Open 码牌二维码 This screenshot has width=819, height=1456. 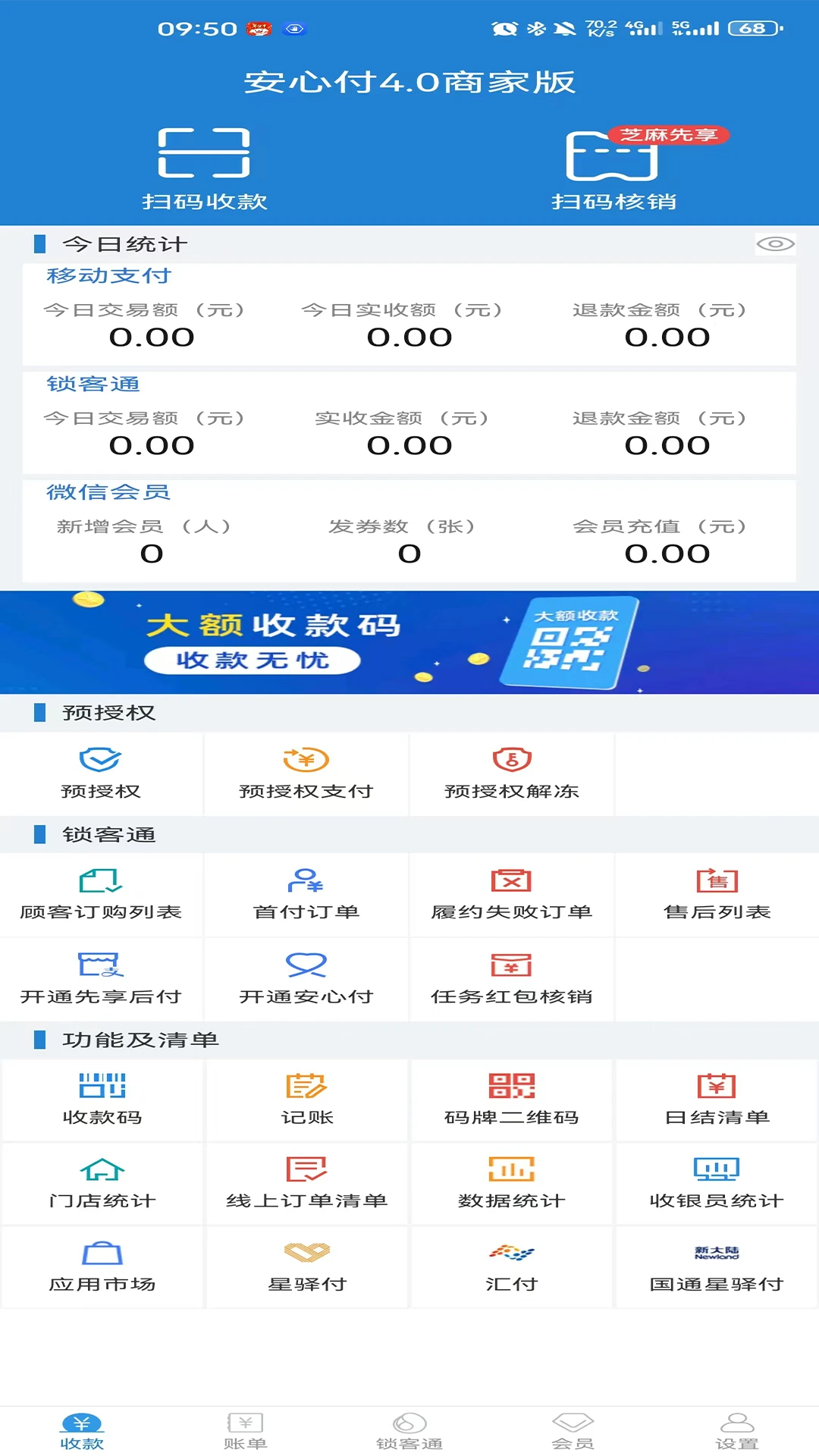point(512,1100)
